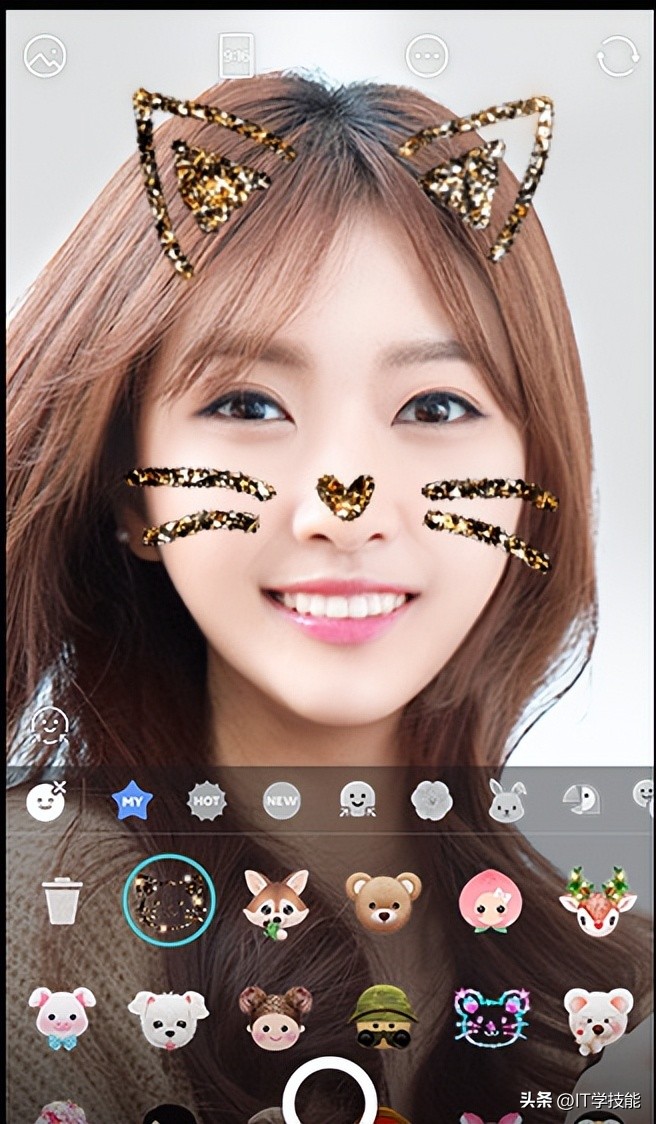Choose the reindeer sticker
Viewport: 656px width, 1124px height.
pos(597,900)
